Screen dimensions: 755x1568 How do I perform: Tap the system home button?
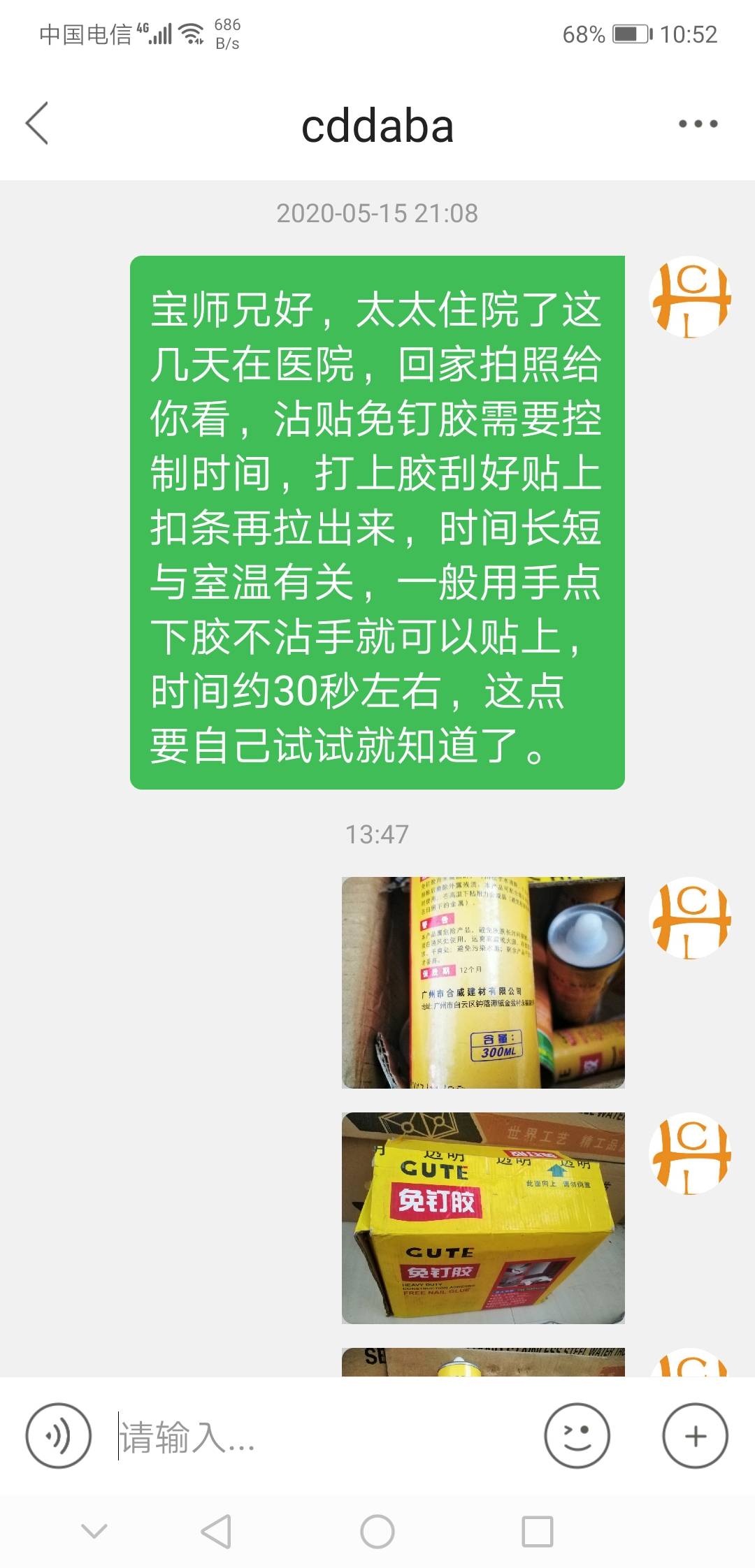coord(377,1532)
